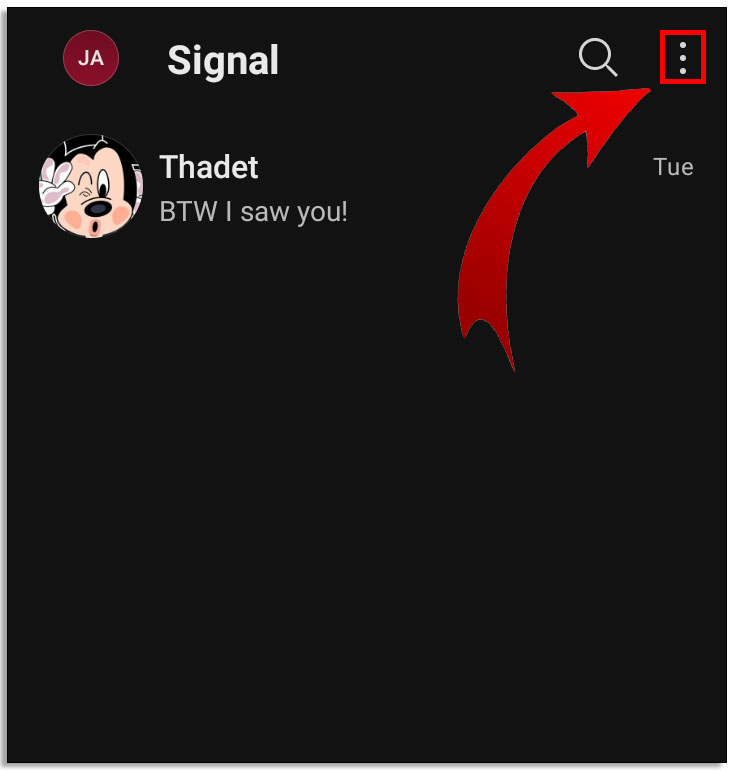
Task: Open the JA profile avatar
Action: (91, 58)
